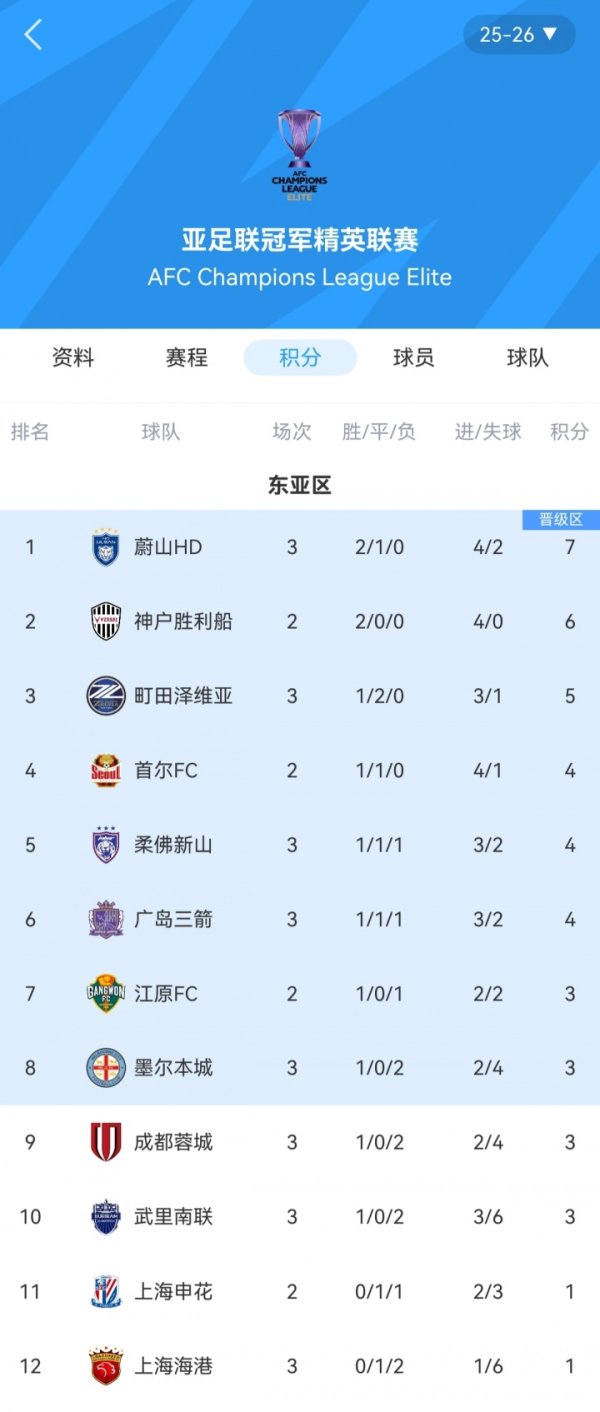Switch to the 球队 tab
600x1412 pixels.
tap(527, 357)
